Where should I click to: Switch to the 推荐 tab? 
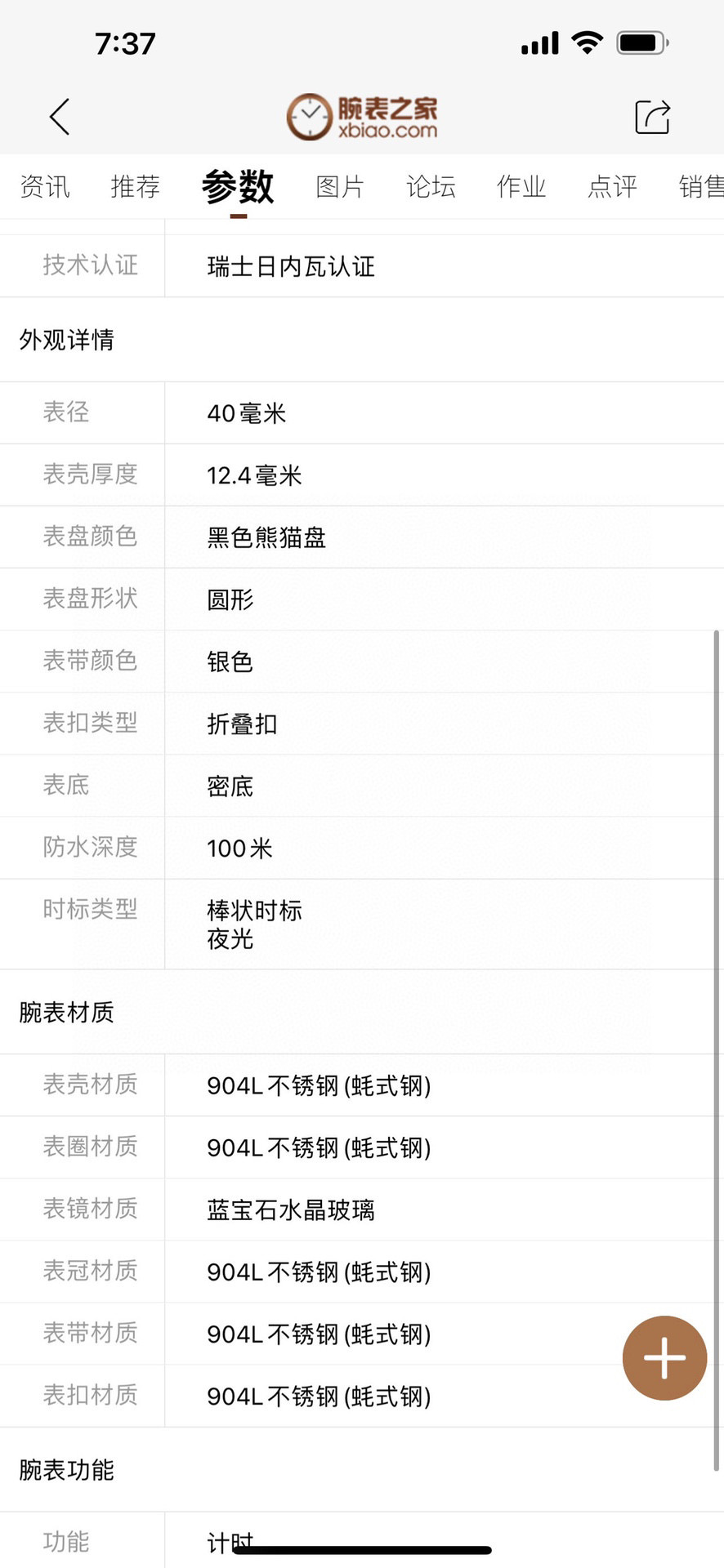point(136,187)
